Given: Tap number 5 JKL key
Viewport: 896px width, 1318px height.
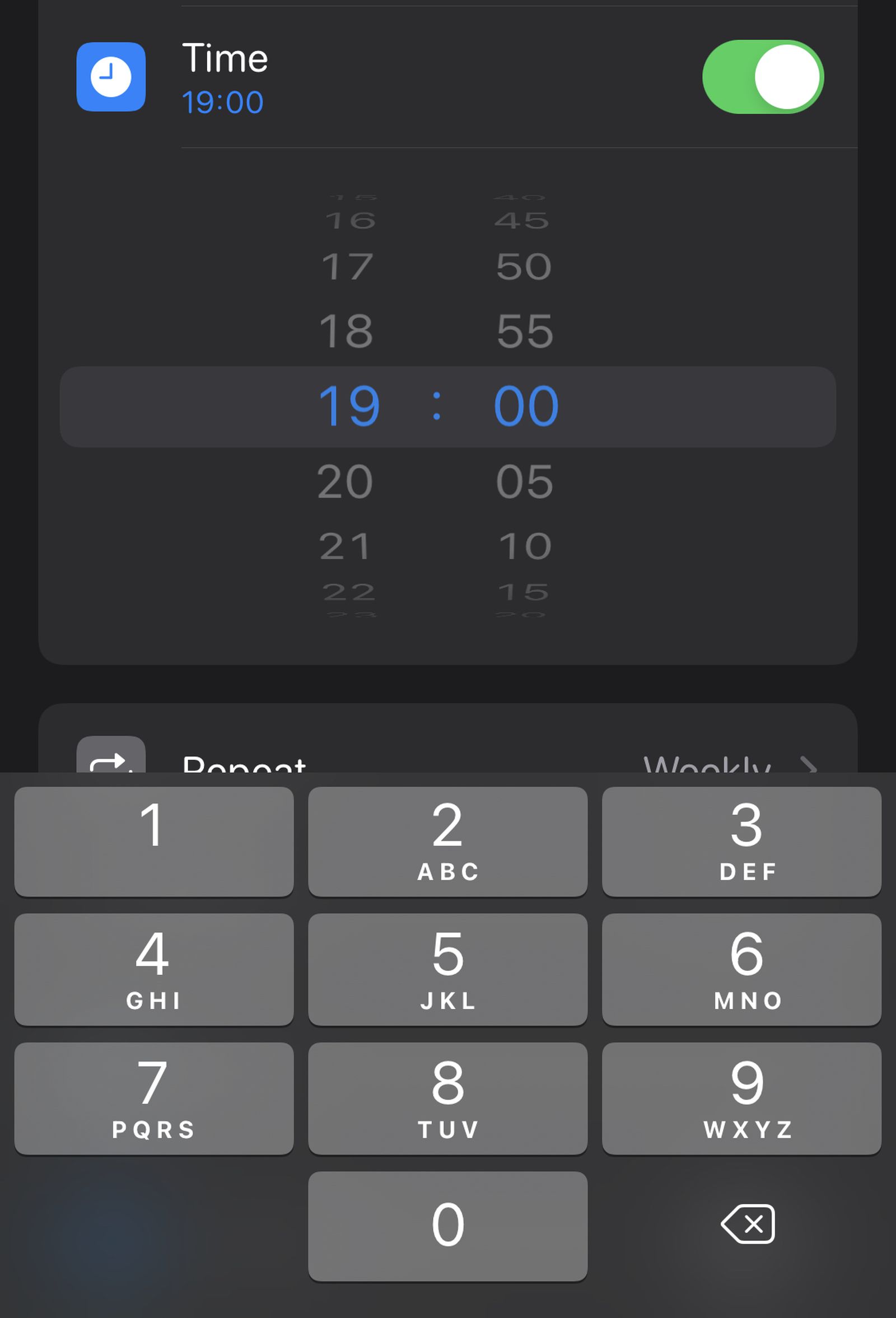Looking at the screenshot, I should pos(447,970).
